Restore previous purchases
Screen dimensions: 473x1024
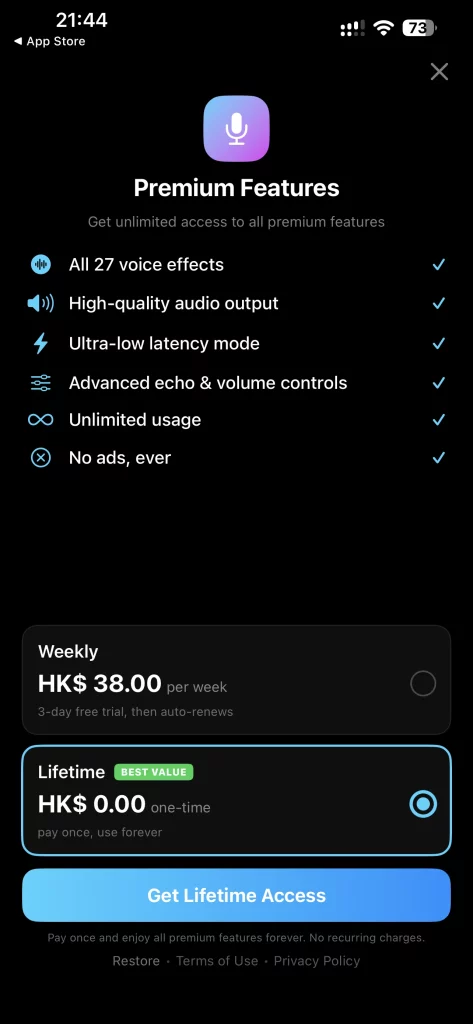click(x=136, y=961)
